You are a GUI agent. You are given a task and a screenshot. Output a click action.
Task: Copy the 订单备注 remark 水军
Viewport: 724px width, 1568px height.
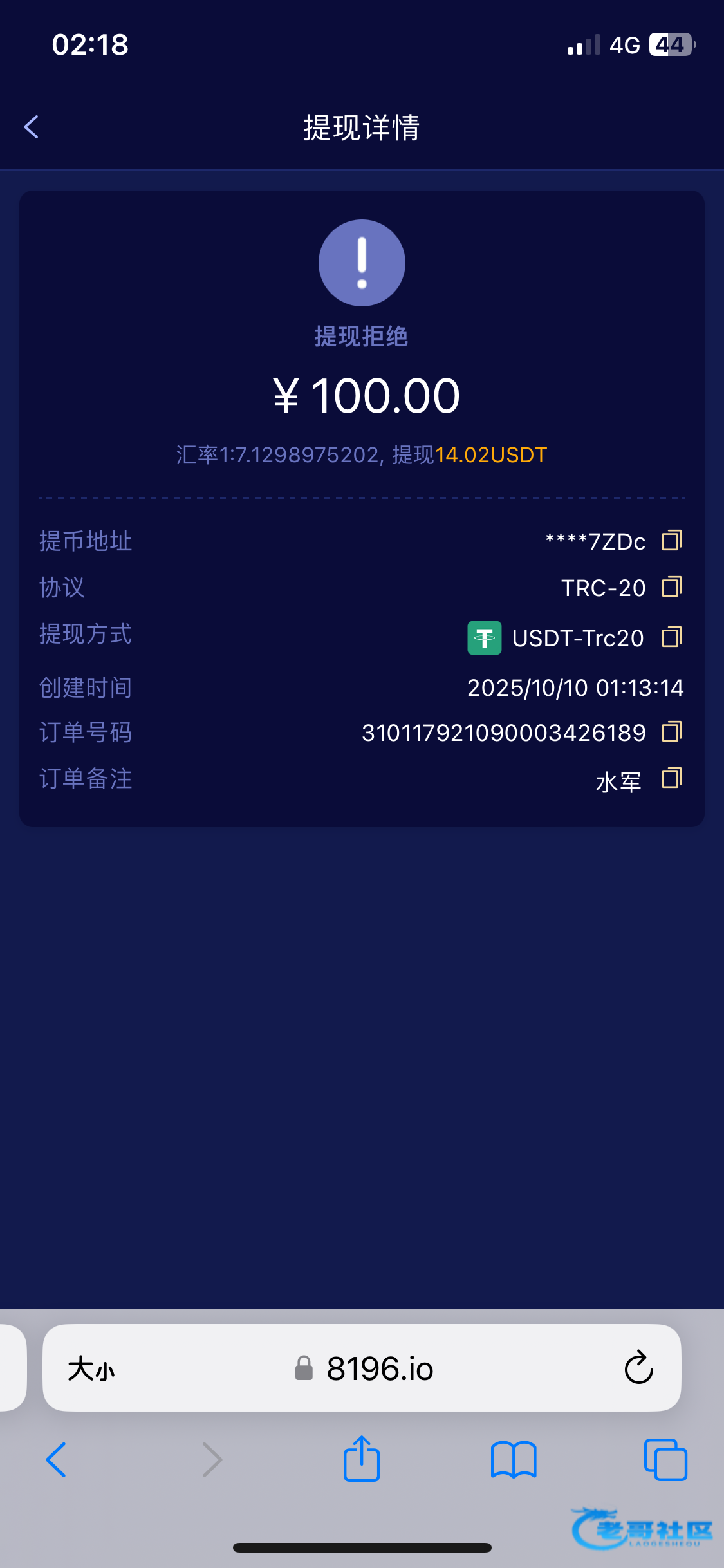click(671, 778)
